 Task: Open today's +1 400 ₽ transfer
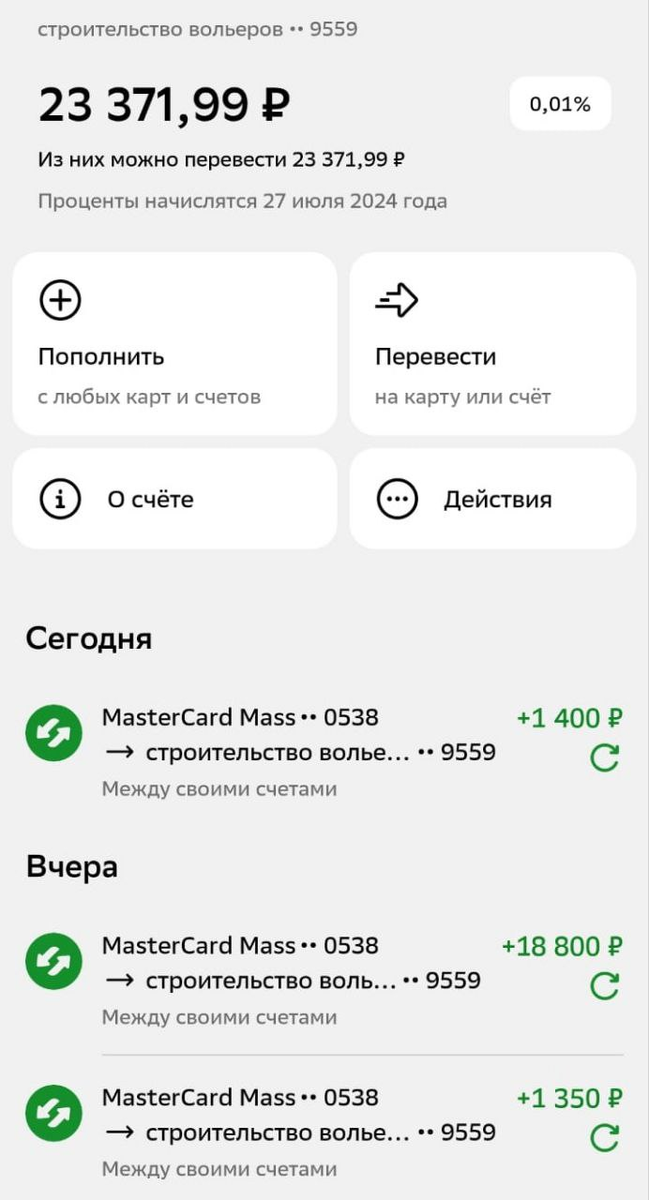point(324,752)
